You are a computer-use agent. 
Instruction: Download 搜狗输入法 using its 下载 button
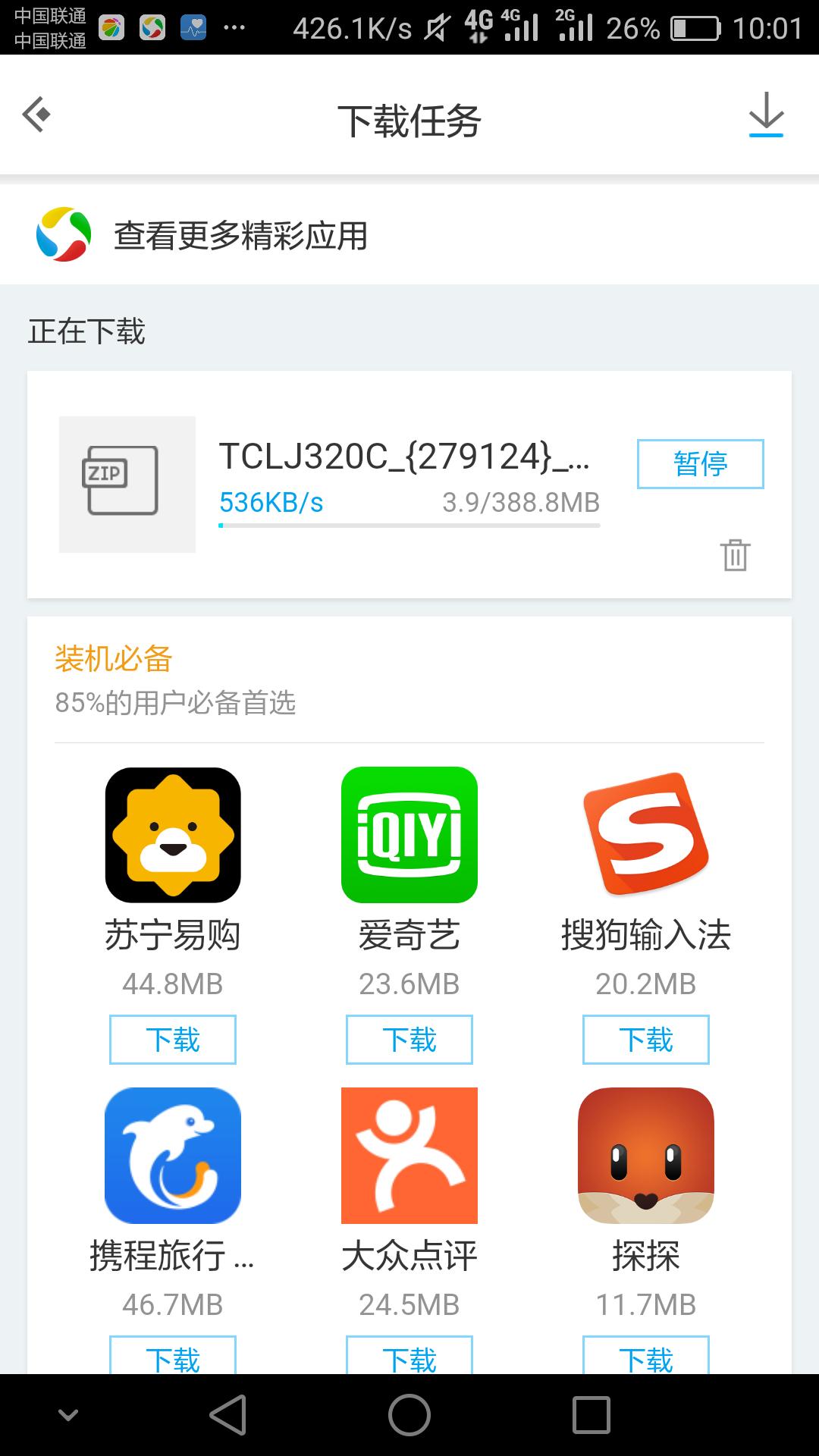[645, 1040]
